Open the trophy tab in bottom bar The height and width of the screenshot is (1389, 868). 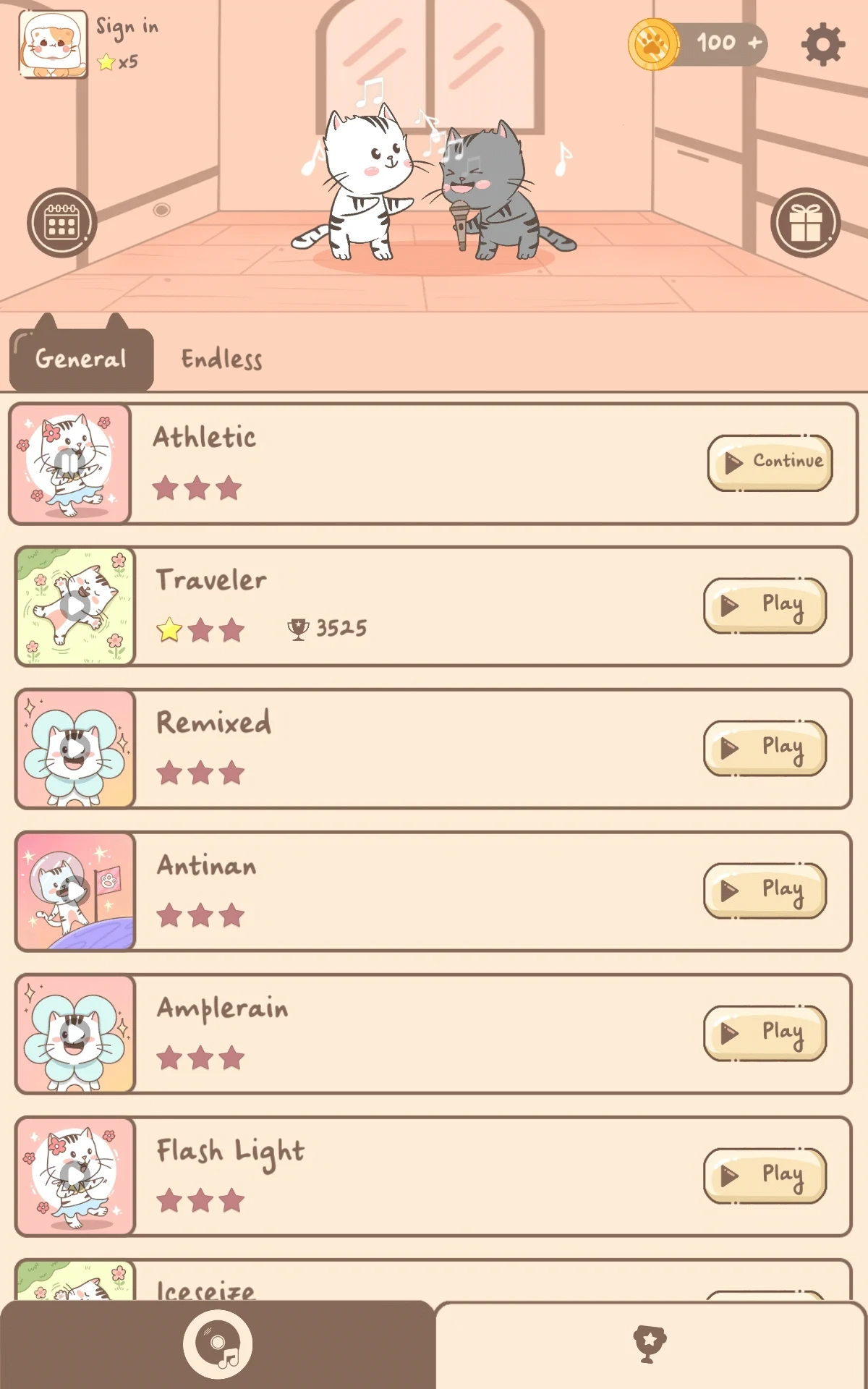point(650,1344)
